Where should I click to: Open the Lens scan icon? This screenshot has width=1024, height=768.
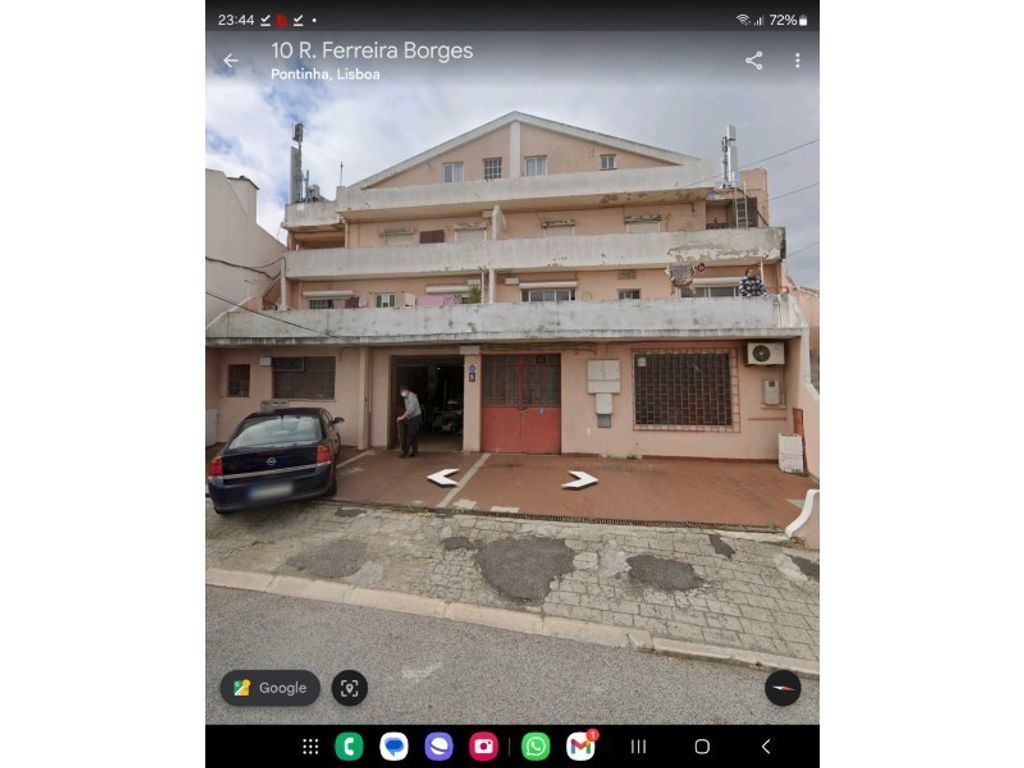pos(349,688)
